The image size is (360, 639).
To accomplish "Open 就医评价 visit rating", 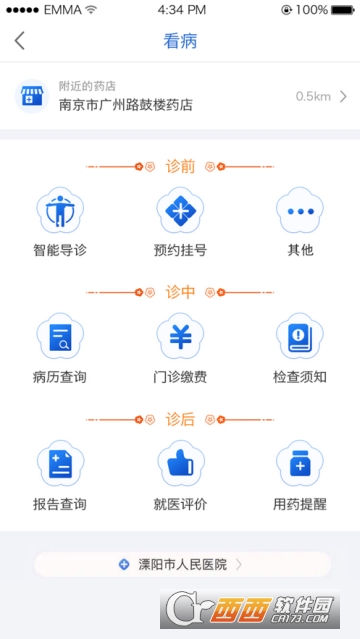I will (x=180, y=476).
